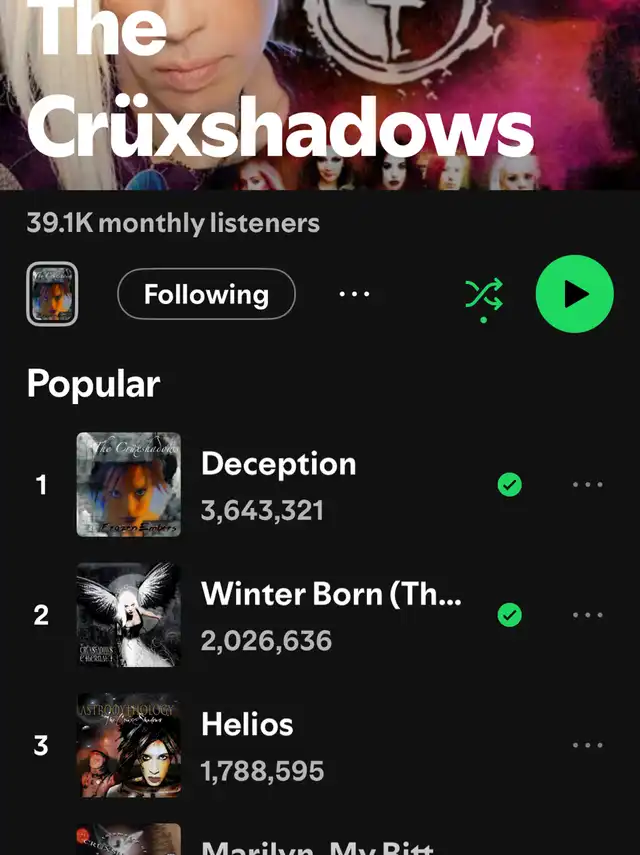Remove Deception from liked songs
Screen dimensions: 640x855
tap(510, 485)
